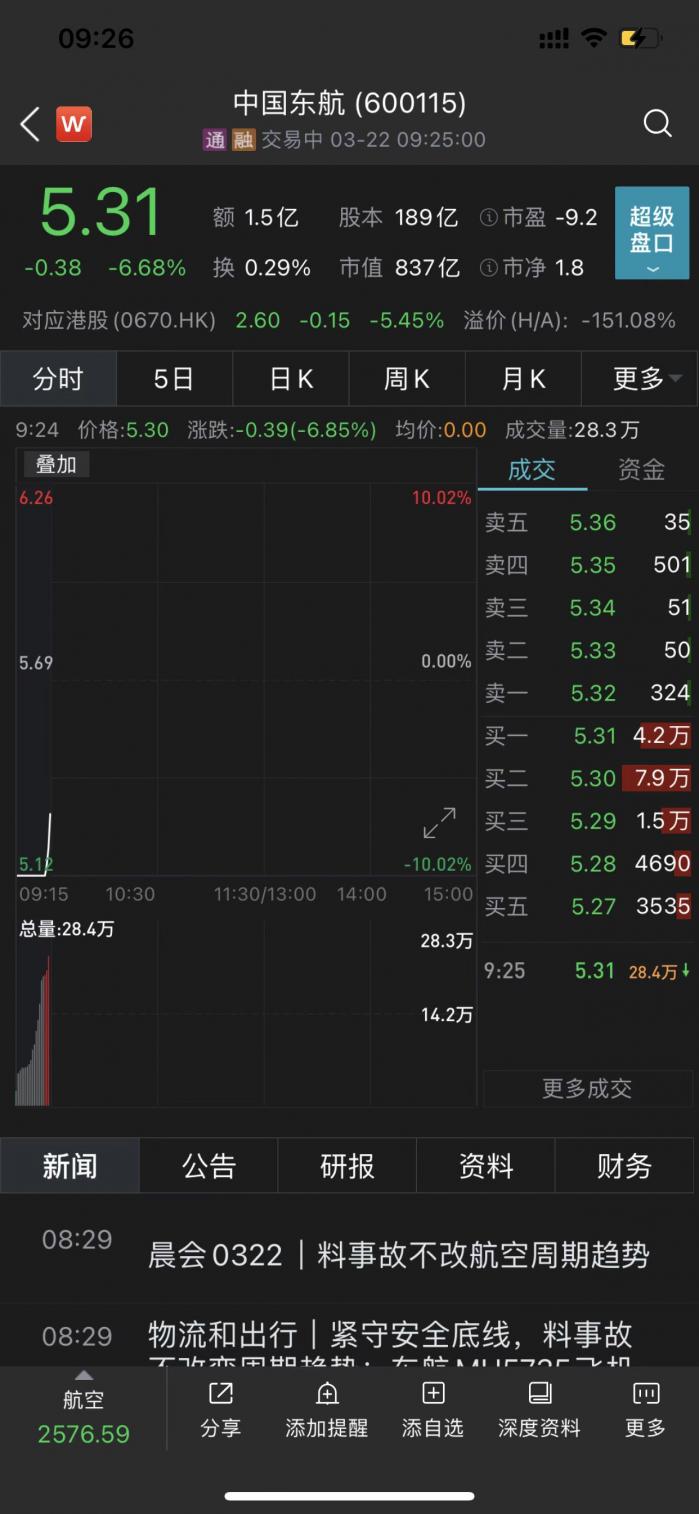Show the 周K chart
This screenshot has height=1514, width=699.
tap(407, 379)
